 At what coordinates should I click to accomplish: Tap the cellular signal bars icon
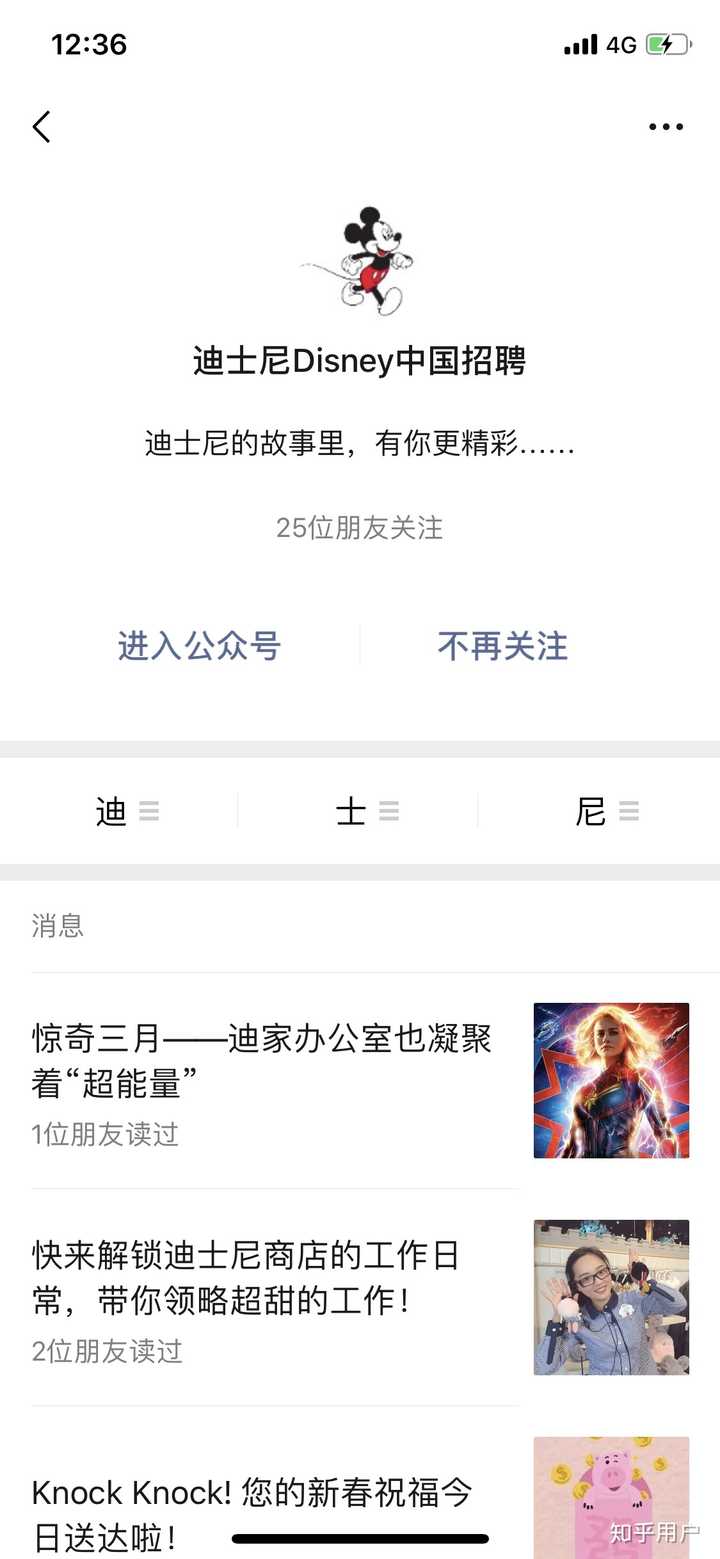pyautogui.click(x=580, y=44)
